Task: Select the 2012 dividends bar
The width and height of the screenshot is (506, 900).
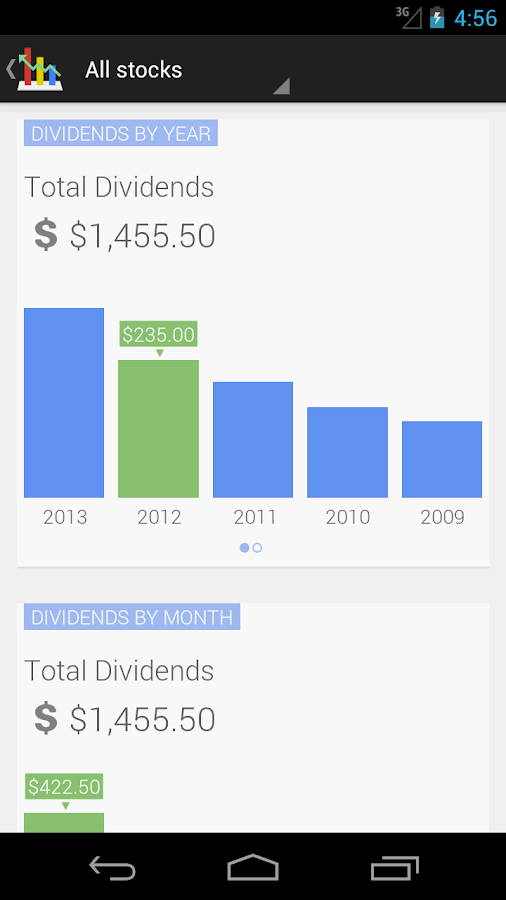Action: (x=158, y=429)
